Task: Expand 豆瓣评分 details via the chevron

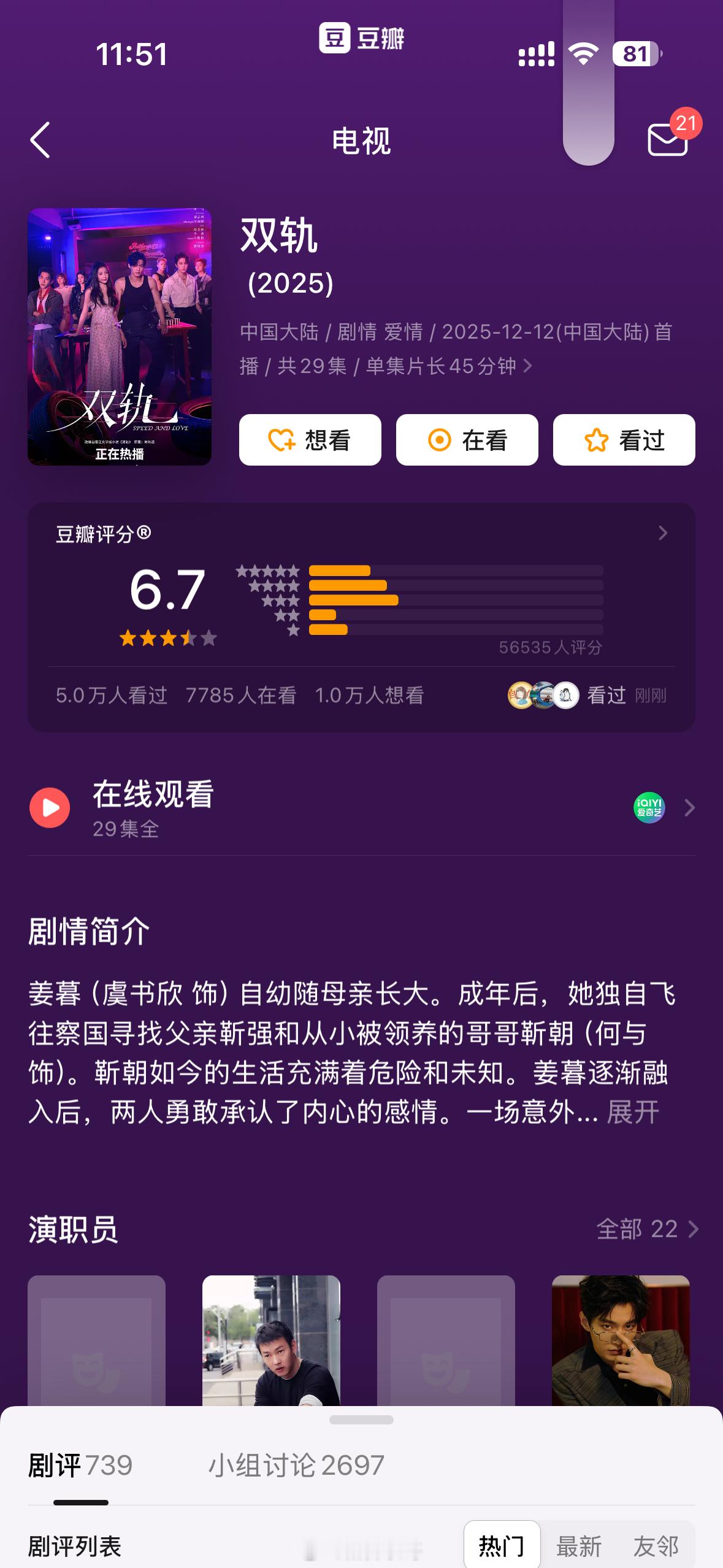Action: (x=664, y=534)
